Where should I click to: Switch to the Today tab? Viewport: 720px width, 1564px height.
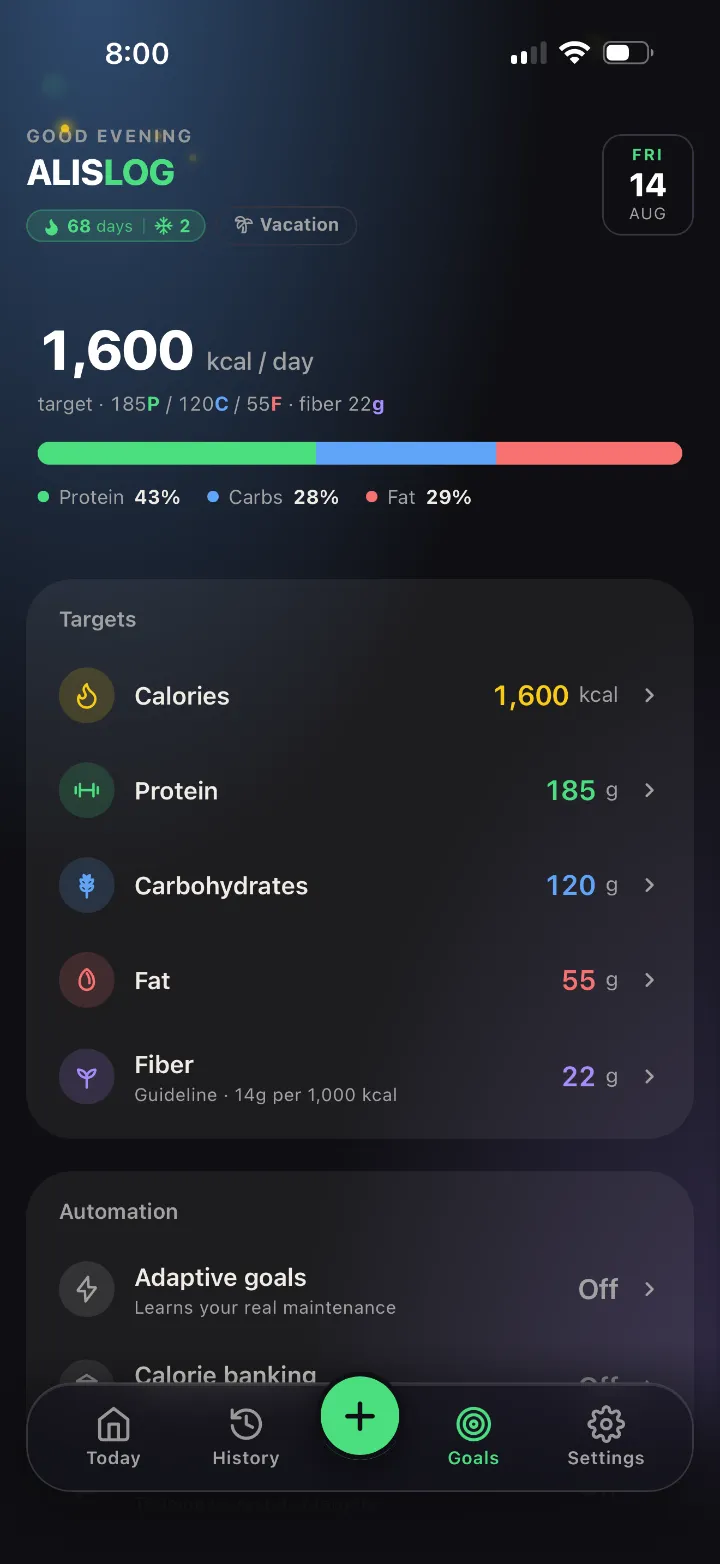click(x=113, y=1437)
